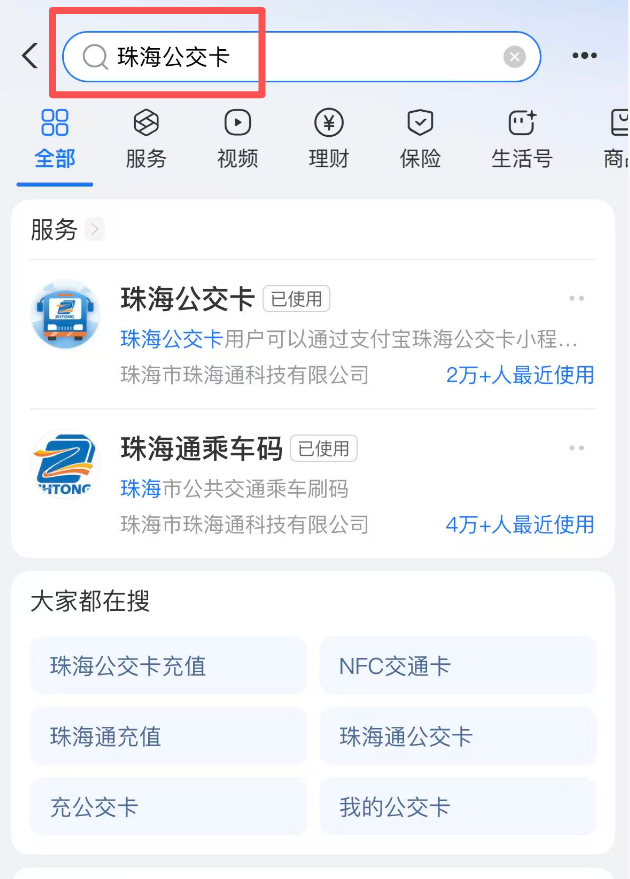Tap the 我的公交卡 suggestion
Screen dimensions: 630x879
tap(457, 807)
